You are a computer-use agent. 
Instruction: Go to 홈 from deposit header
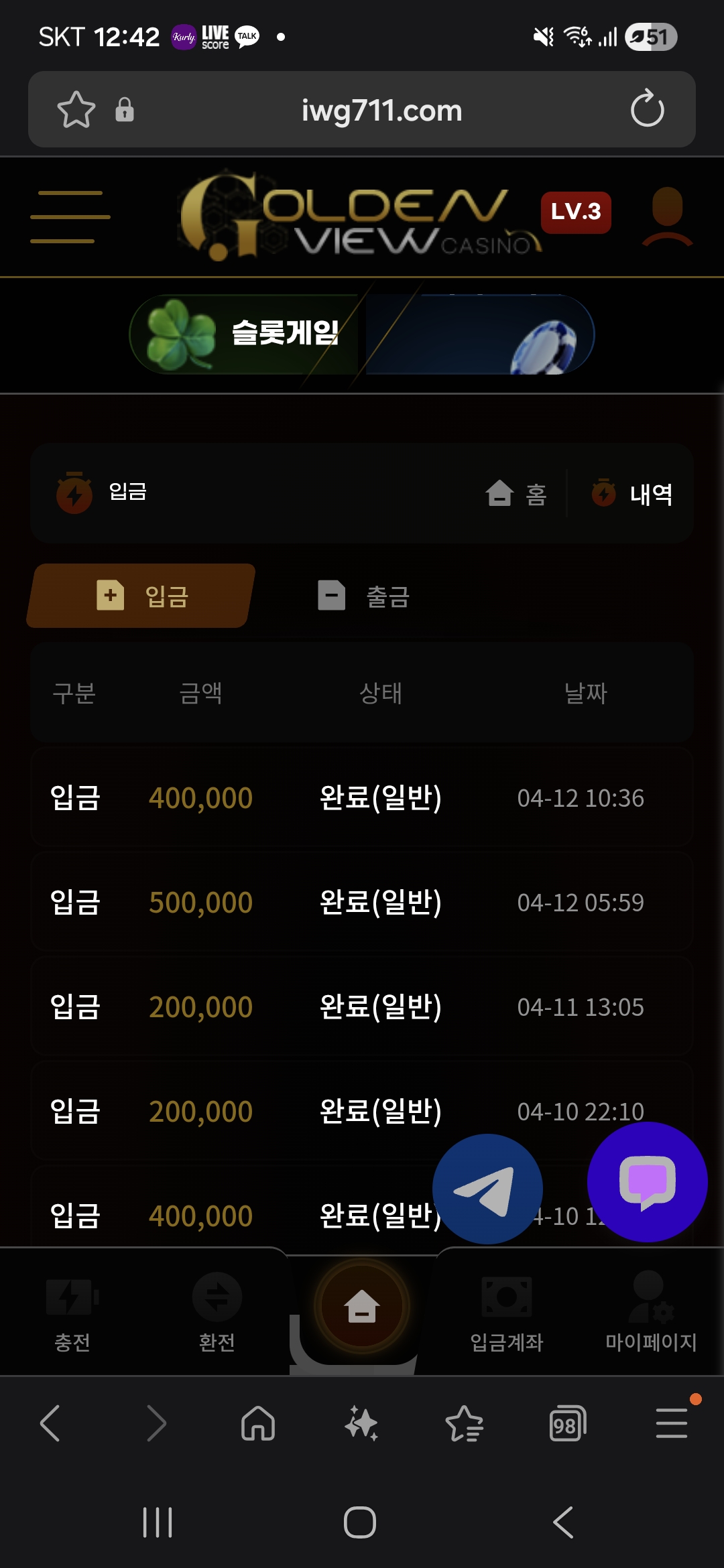(x=517, y=494)
